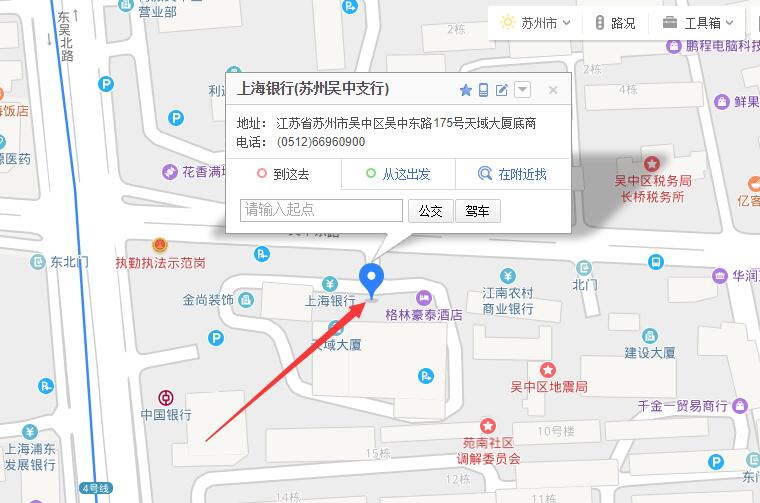Favorite 上海银行 with the star icon
Screen dimensions: 760x503
pyautogui.click(x=465, y=90)
